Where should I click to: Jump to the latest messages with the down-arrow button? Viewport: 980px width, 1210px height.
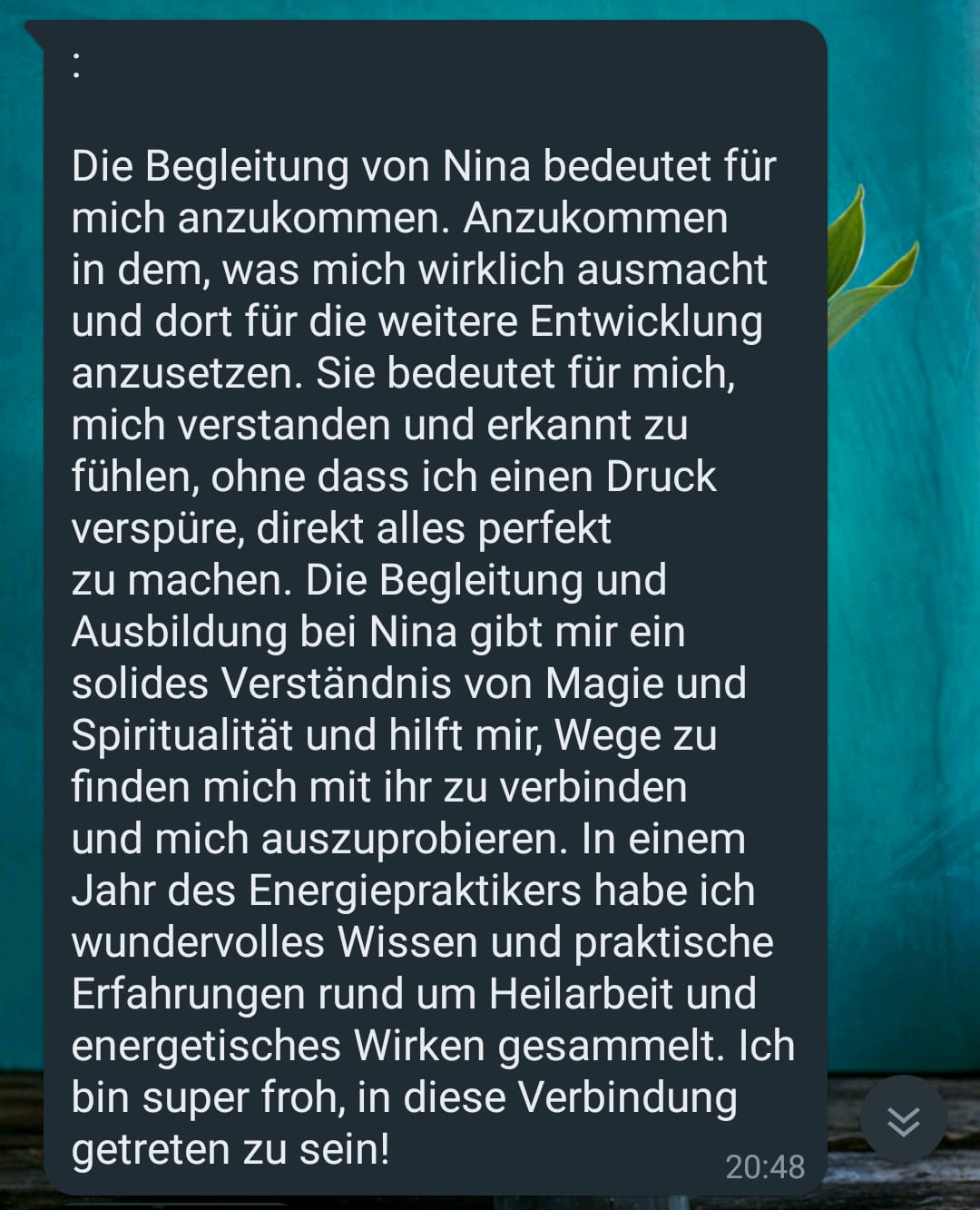[903, 1120]
